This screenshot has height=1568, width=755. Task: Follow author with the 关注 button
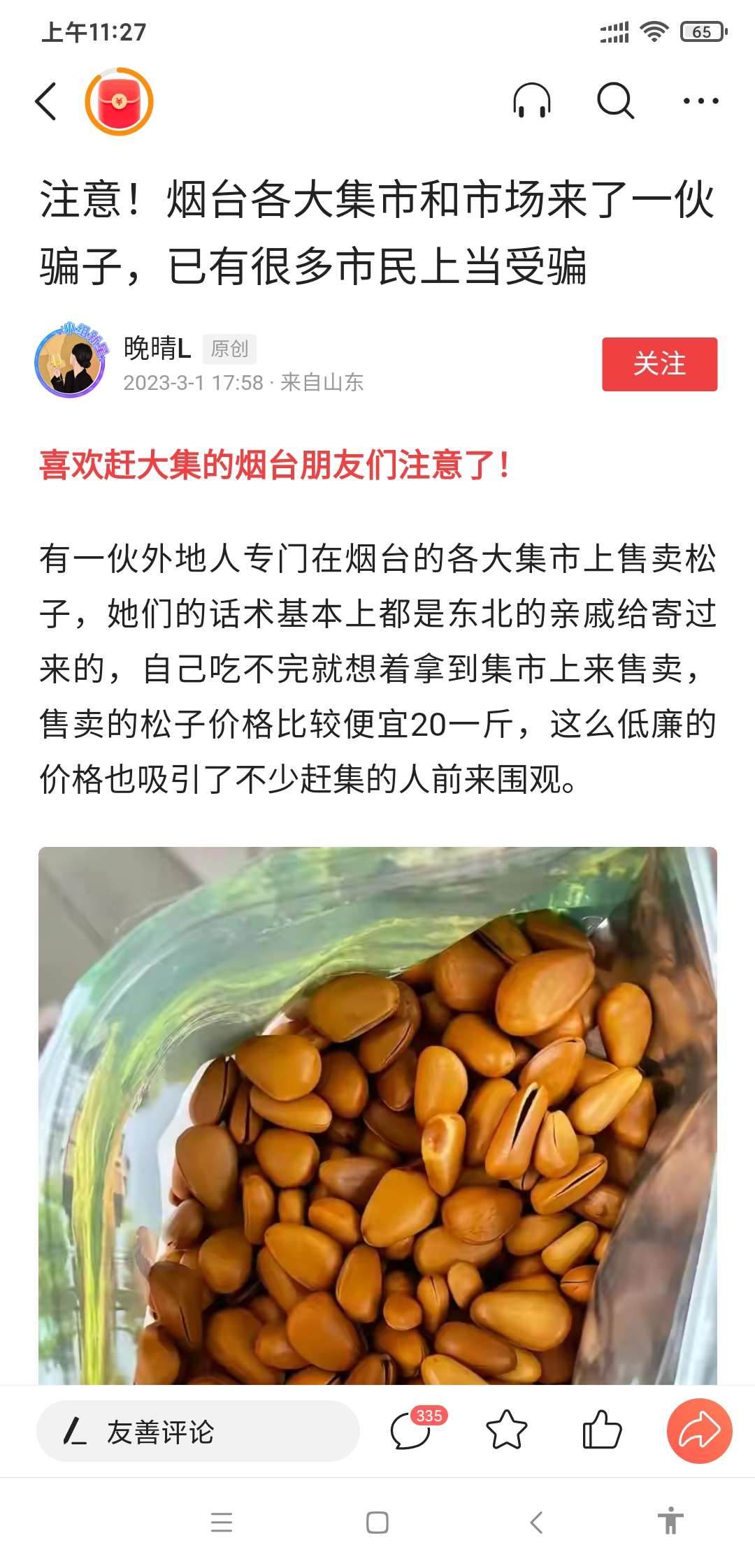click(659, 364)
